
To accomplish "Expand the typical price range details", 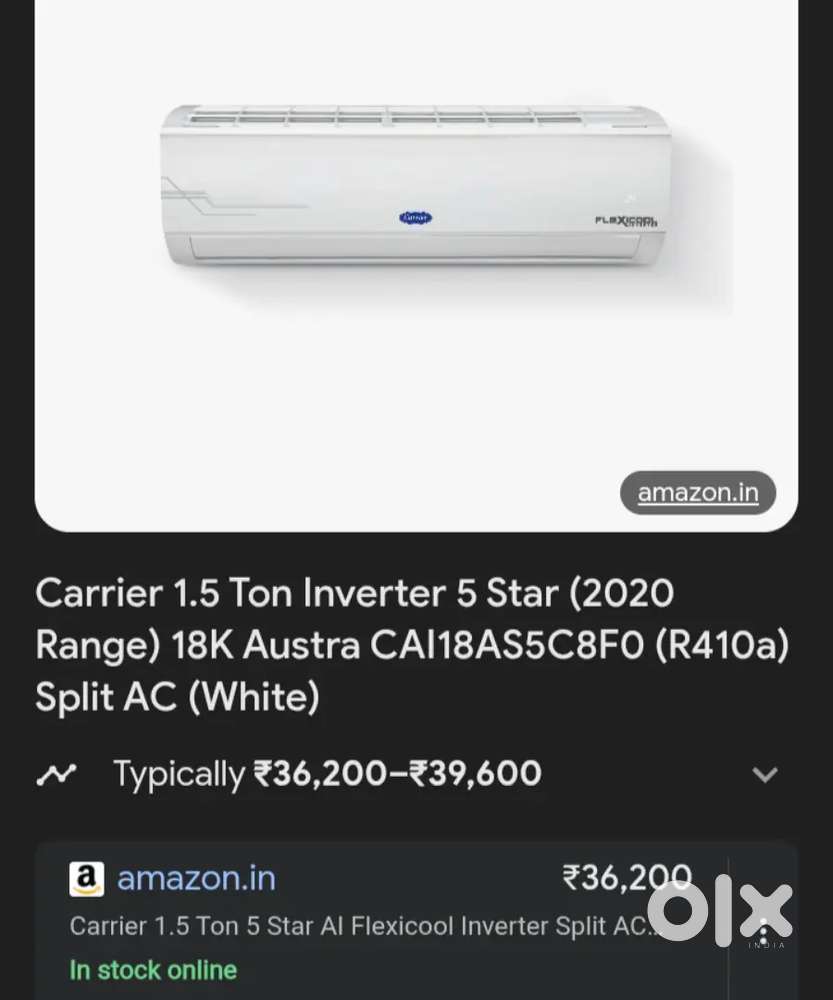I will [x=765, y=775].
